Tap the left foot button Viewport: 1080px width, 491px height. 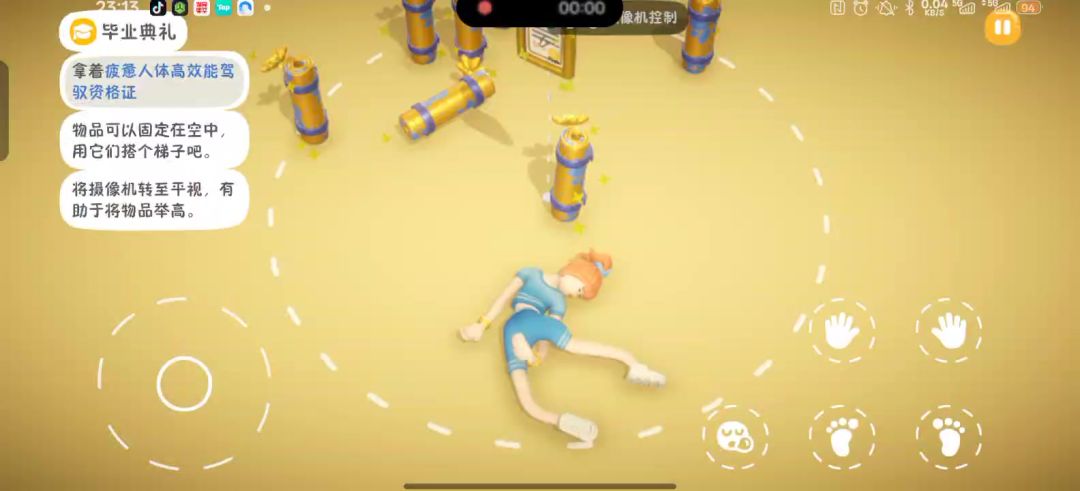[x=841, y=437]
